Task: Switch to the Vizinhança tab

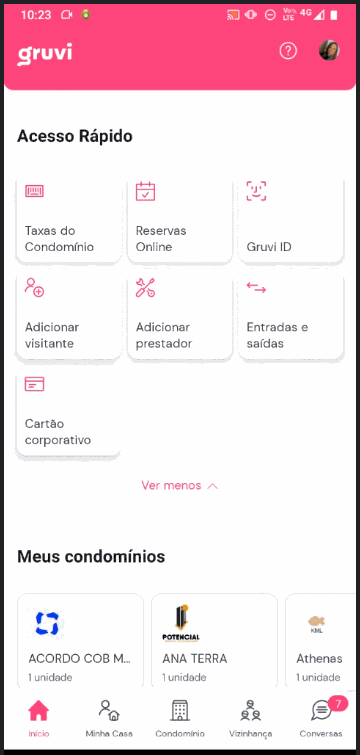Action: [x=250, y=718]
